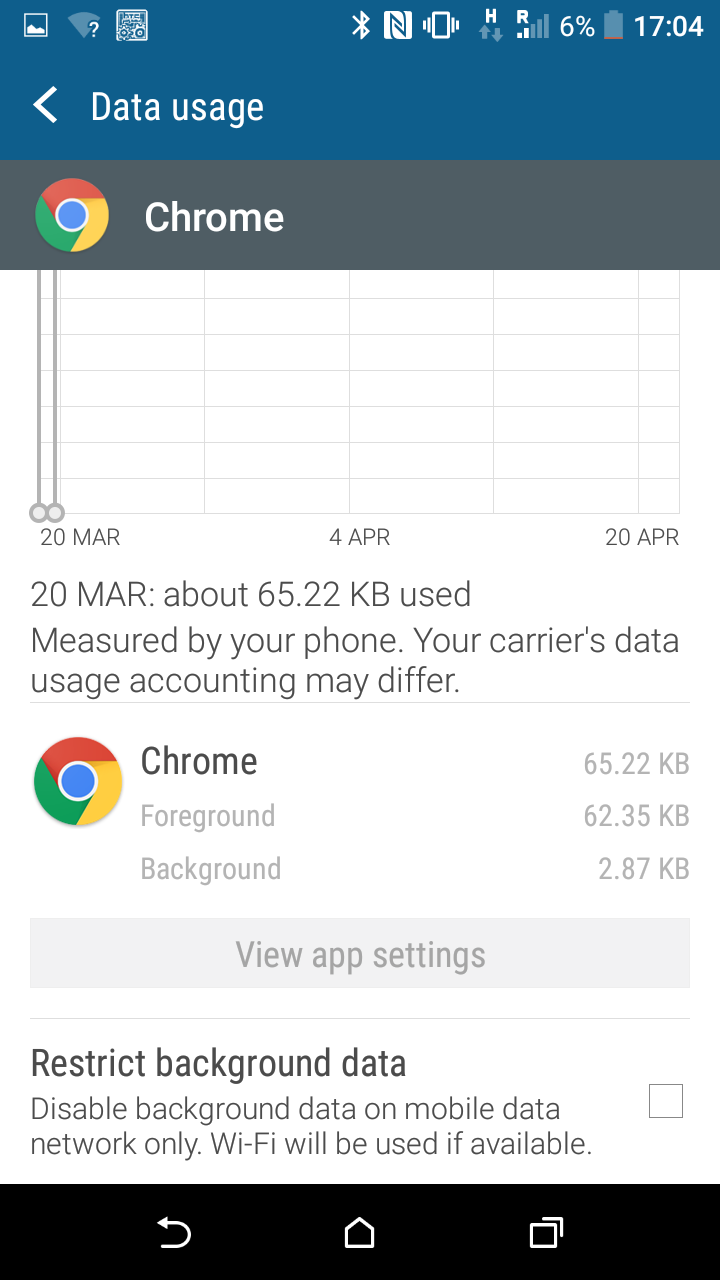Tap the View app settings button
This screenshot has width=720, height=1280.
[360, 954]
